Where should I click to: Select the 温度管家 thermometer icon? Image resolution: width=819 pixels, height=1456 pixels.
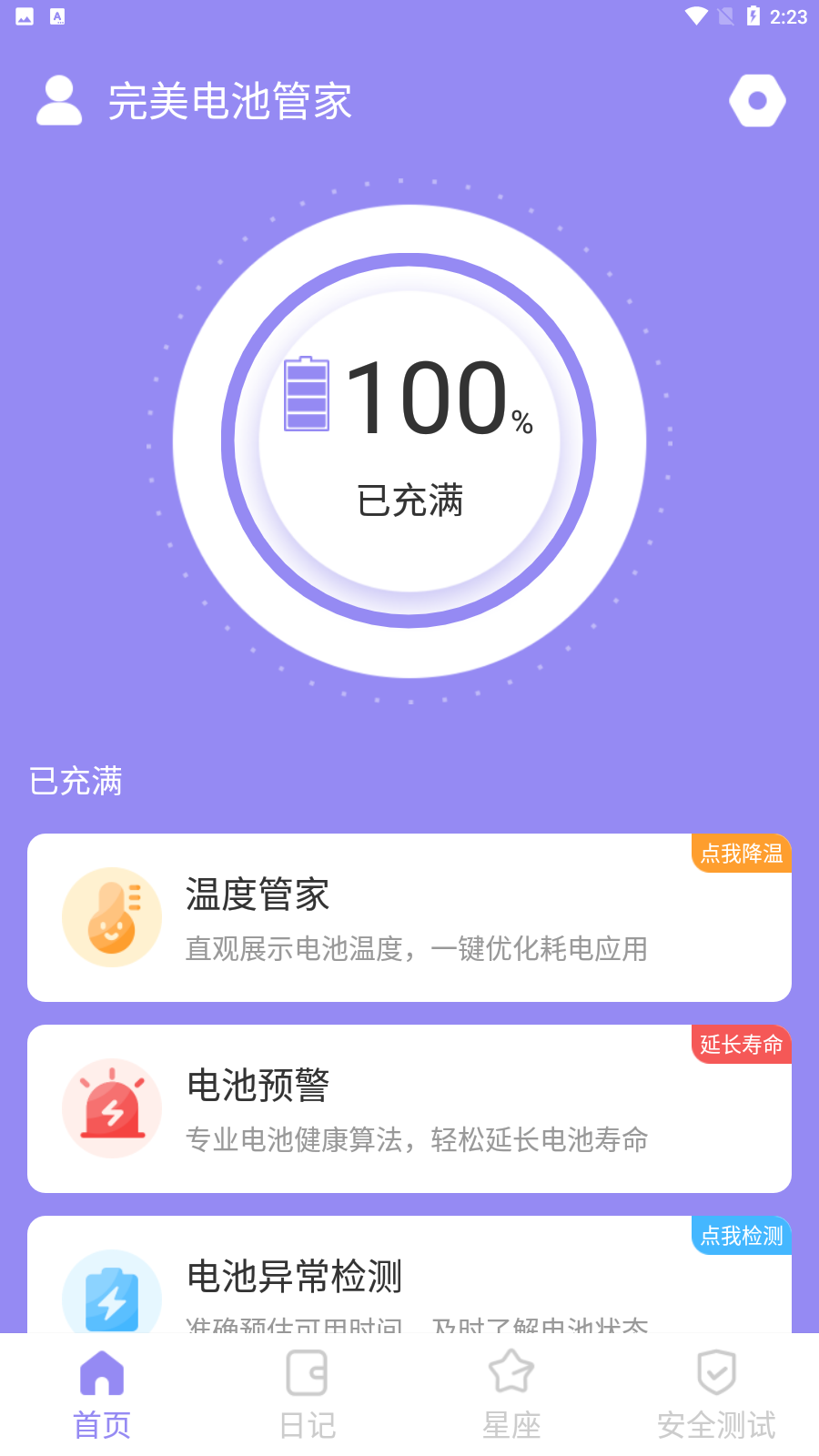tap(111, 916)
